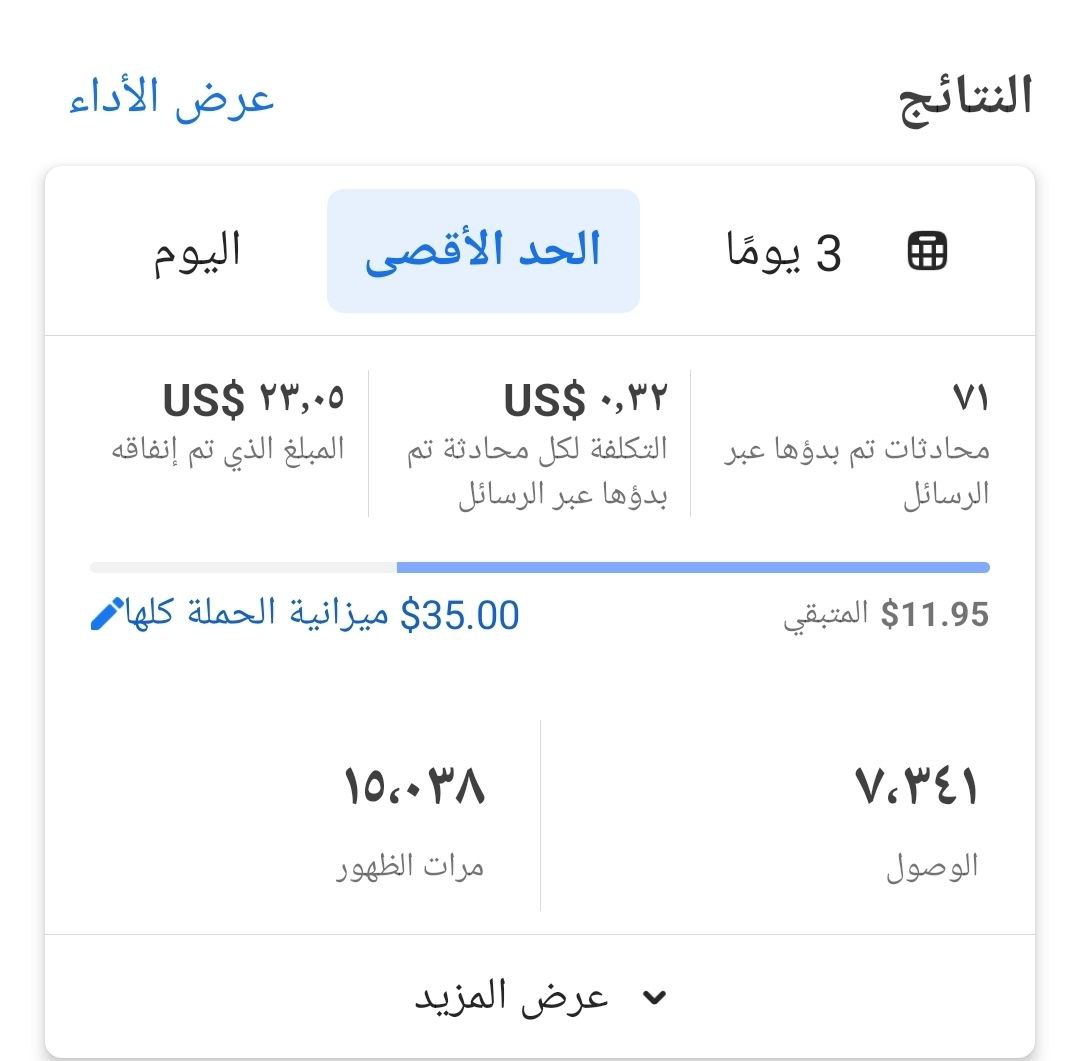Edit the $35.00 campaign budget
This screenshot has height=1061, width=1080.
click(108, 614)
